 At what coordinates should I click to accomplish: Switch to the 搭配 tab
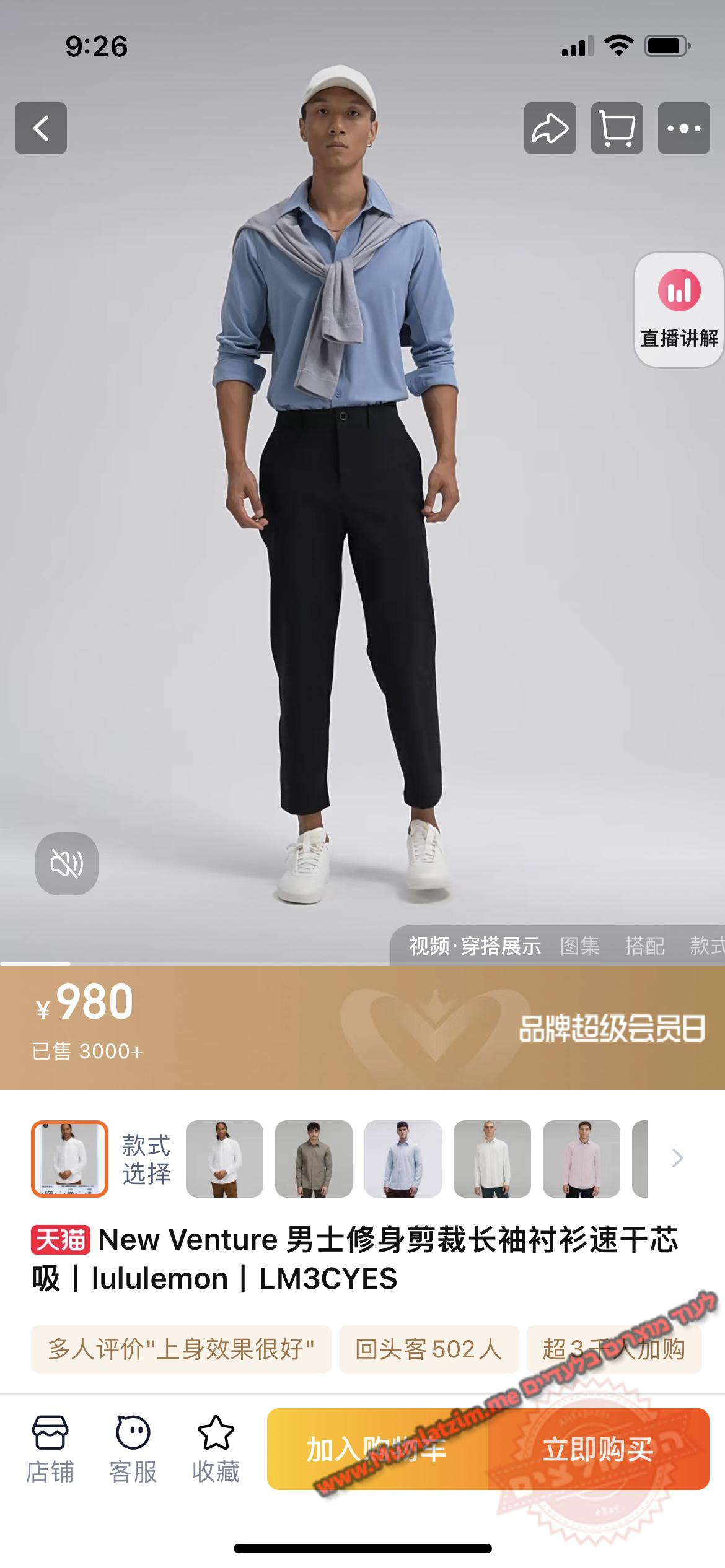click(x=644, y=946)
